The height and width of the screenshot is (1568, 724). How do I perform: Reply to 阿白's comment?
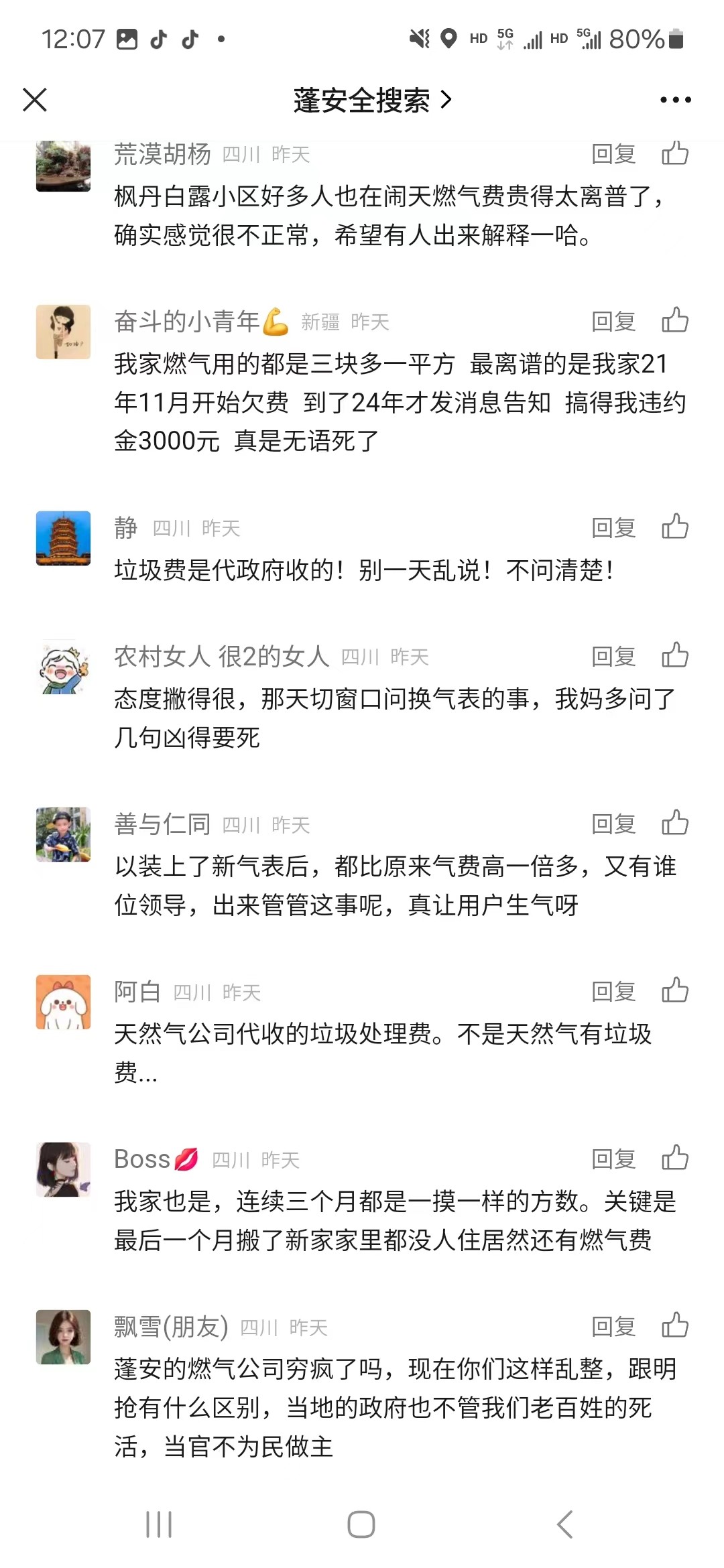[613, 992]
